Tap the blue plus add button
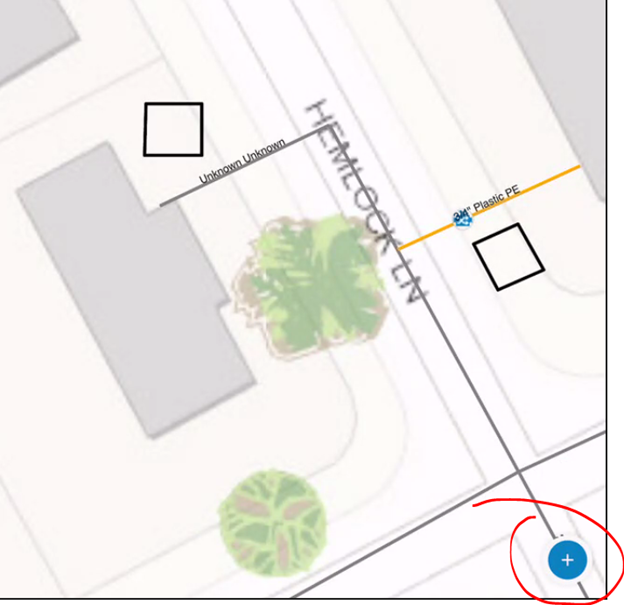Image resolution: width=624 pixels, height=605 pixels. click(567, 560)
